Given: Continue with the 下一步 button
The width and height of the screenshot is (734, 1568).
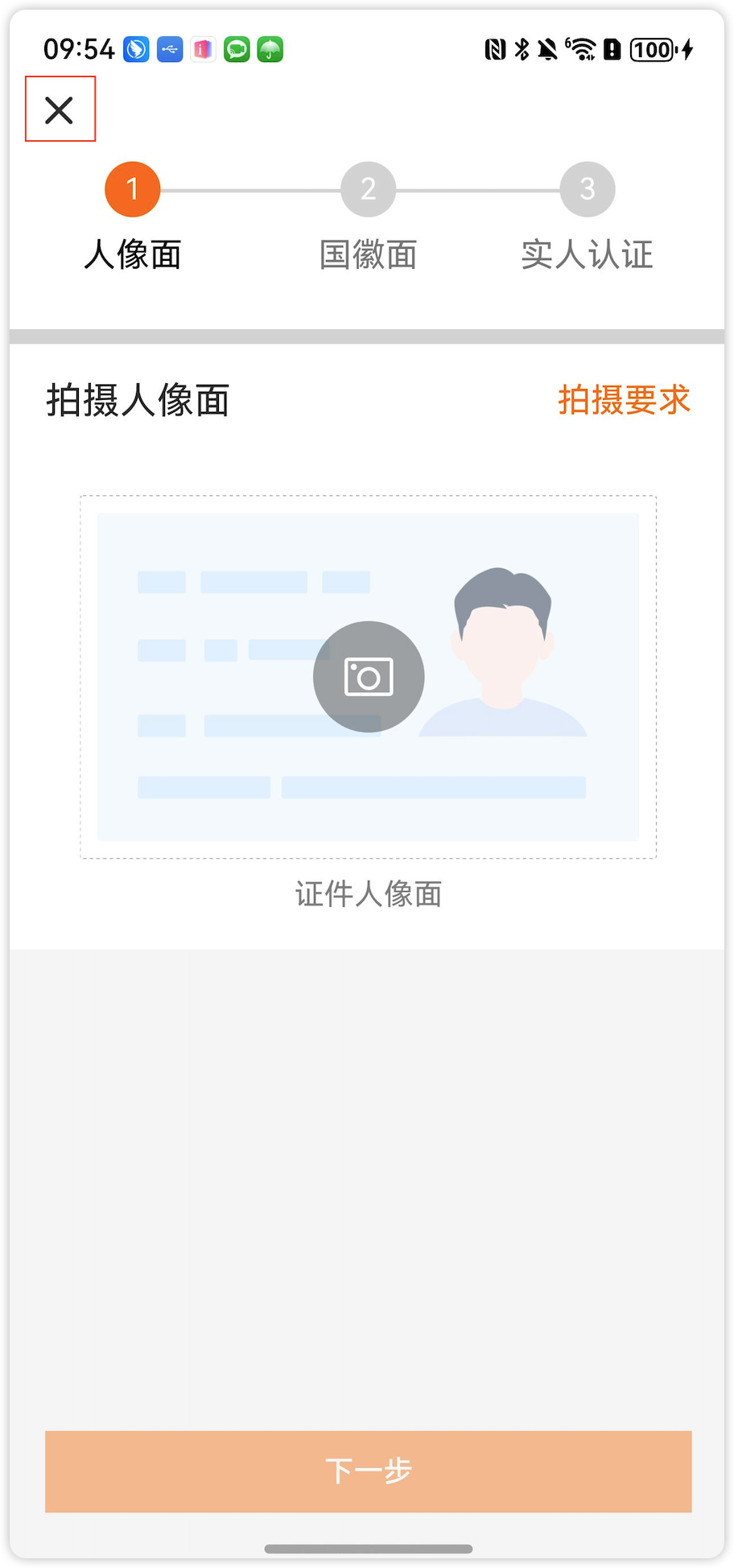Looking at the screenshot, I should tap(369, 1471).
